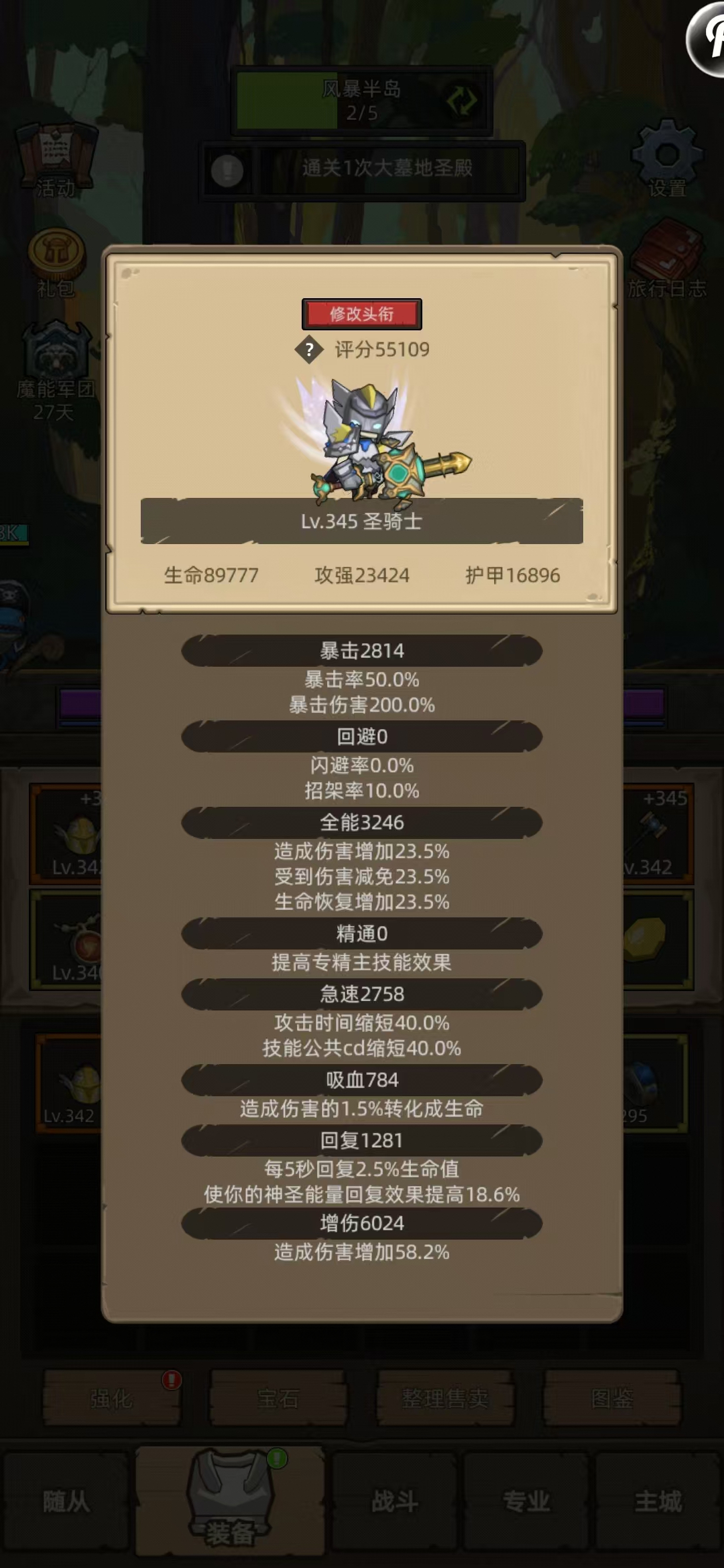Open 设置 gear icon
This screenshot has width=724, height=1568.
click(x=666, y=159)
